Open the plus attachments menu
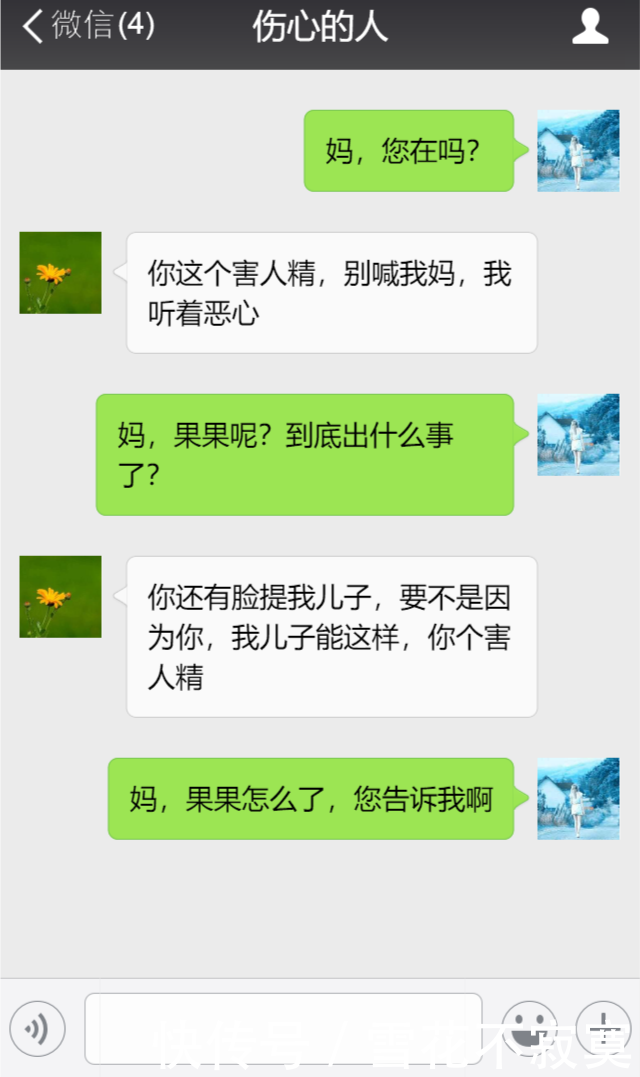Viewport: 640px width, 1077px height. [x=603, y=1028]
